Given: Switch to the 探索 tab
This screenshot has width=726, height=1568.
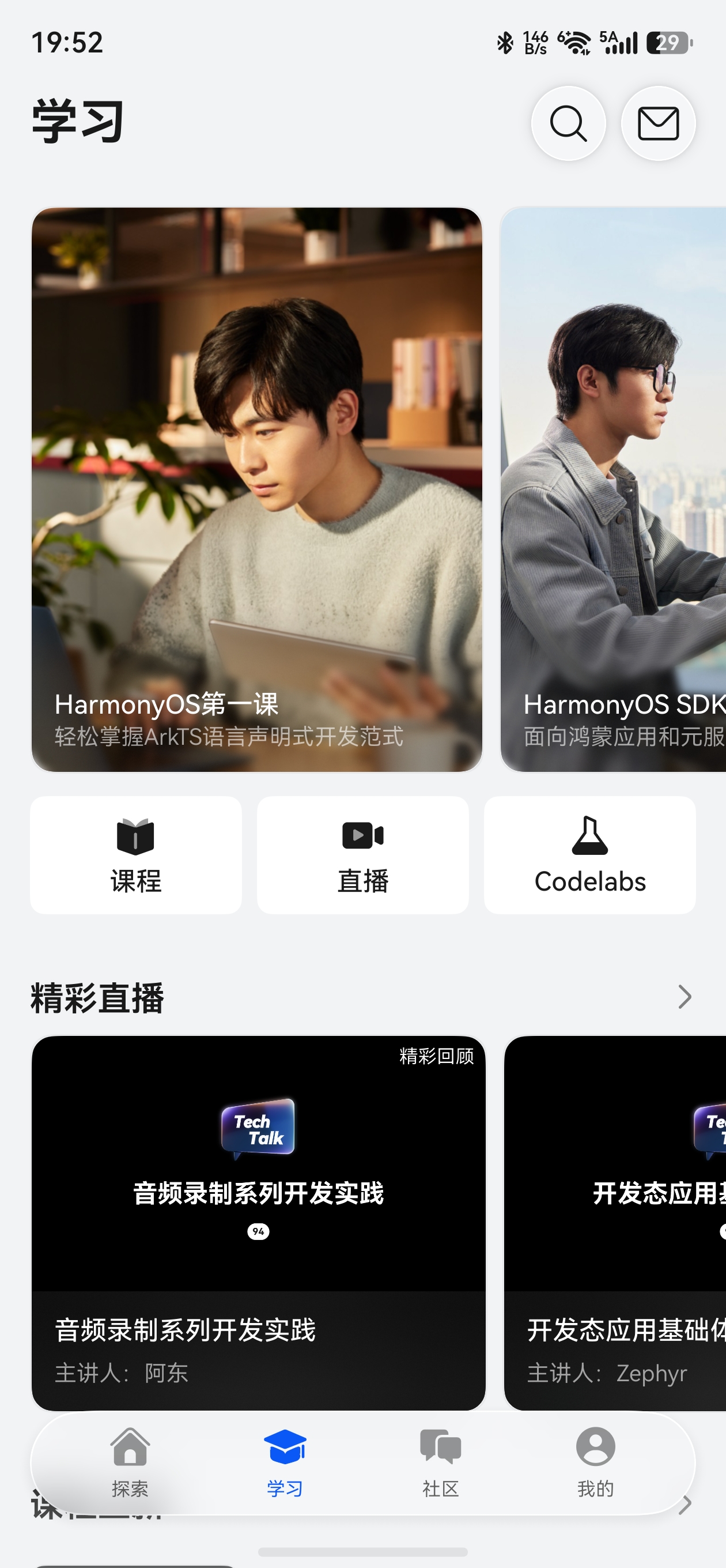Looking at the screenshot, I should [130, 1462].
